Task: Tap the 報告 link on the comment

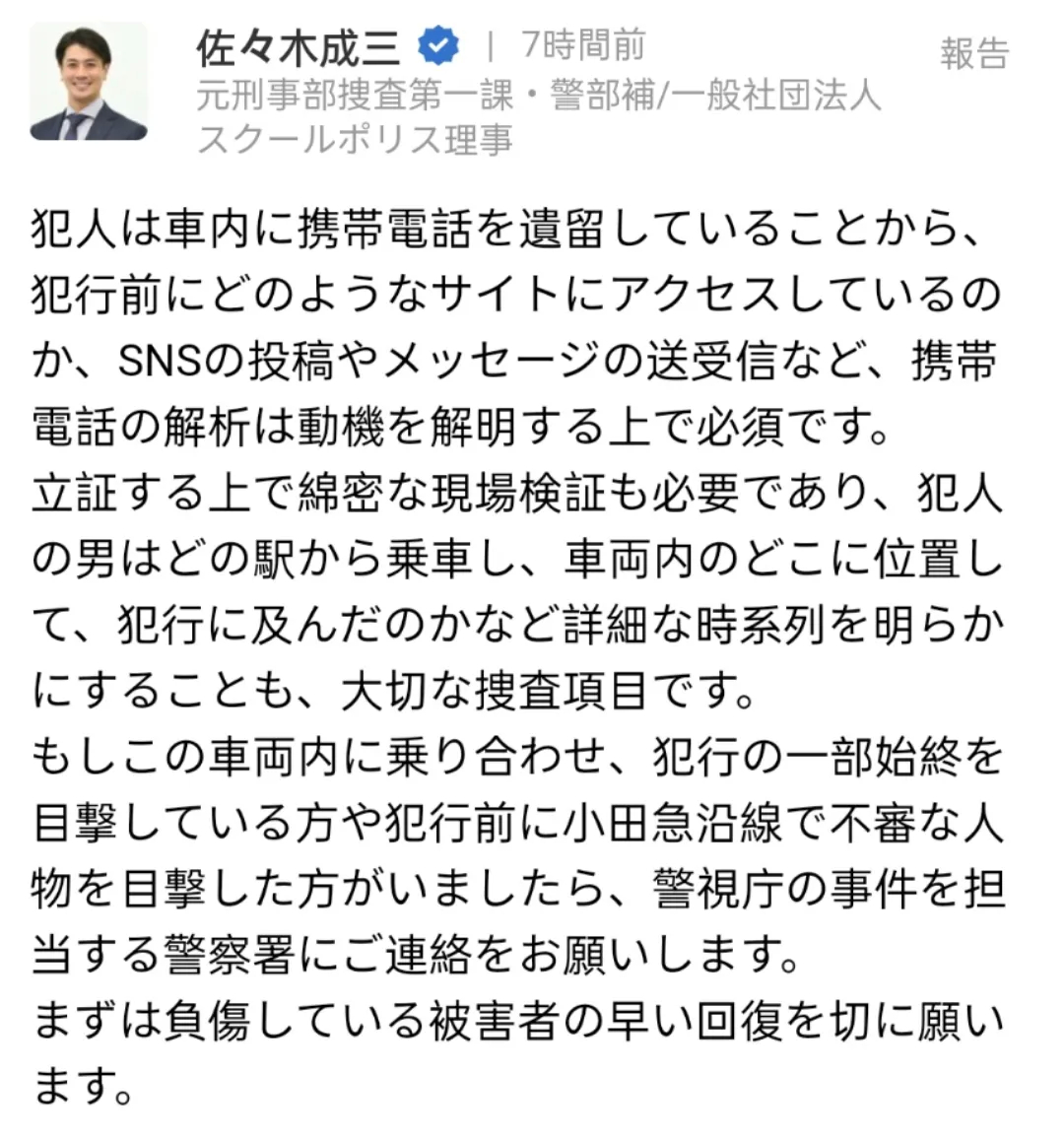Action: pyautogui.click(x=974, y=54)
